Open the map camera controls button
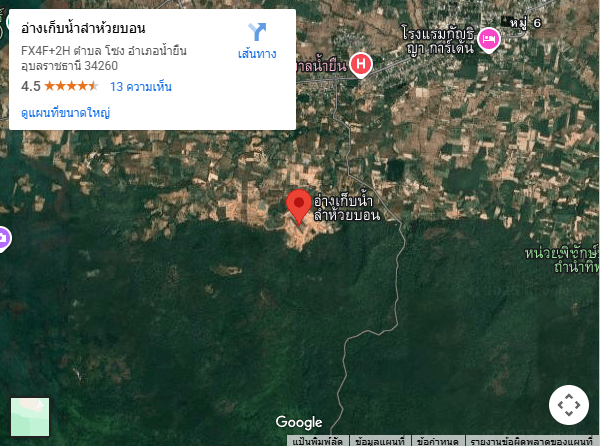600x446 pixels. [568, 405]
